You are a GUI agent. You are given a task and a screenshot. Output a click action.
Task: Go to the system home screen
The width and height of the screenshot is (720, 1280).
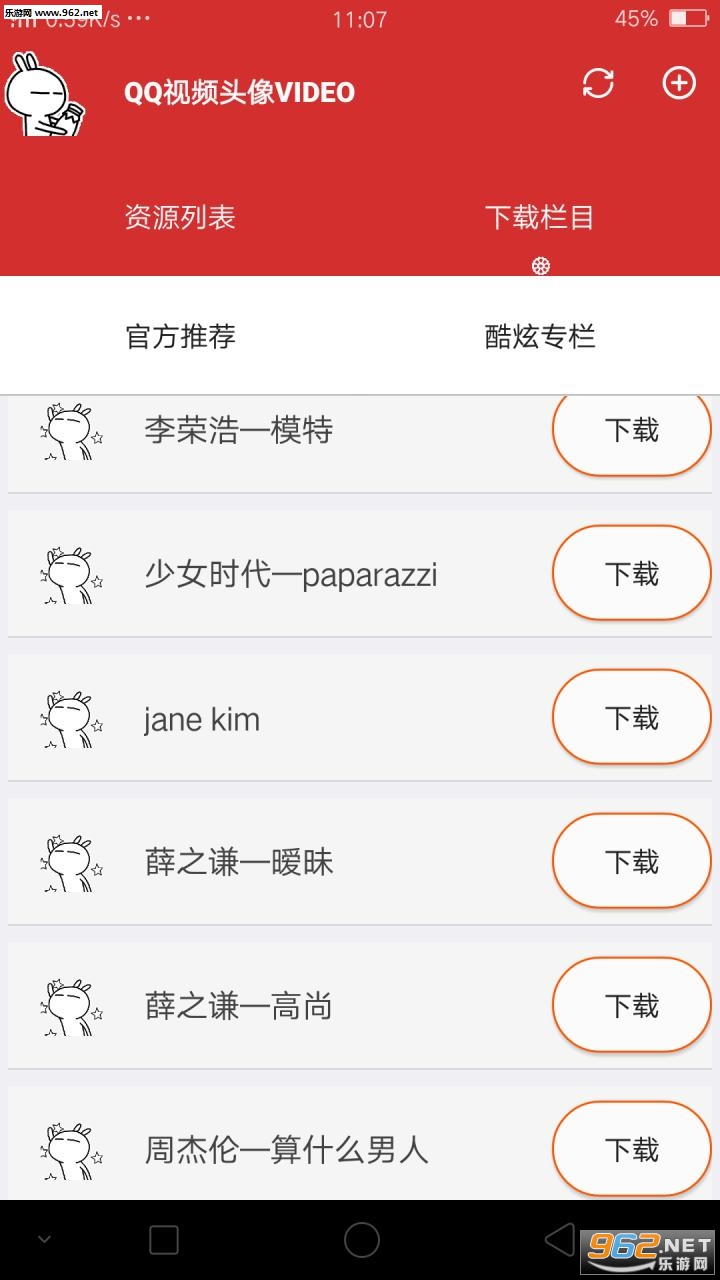(361, 1240)
